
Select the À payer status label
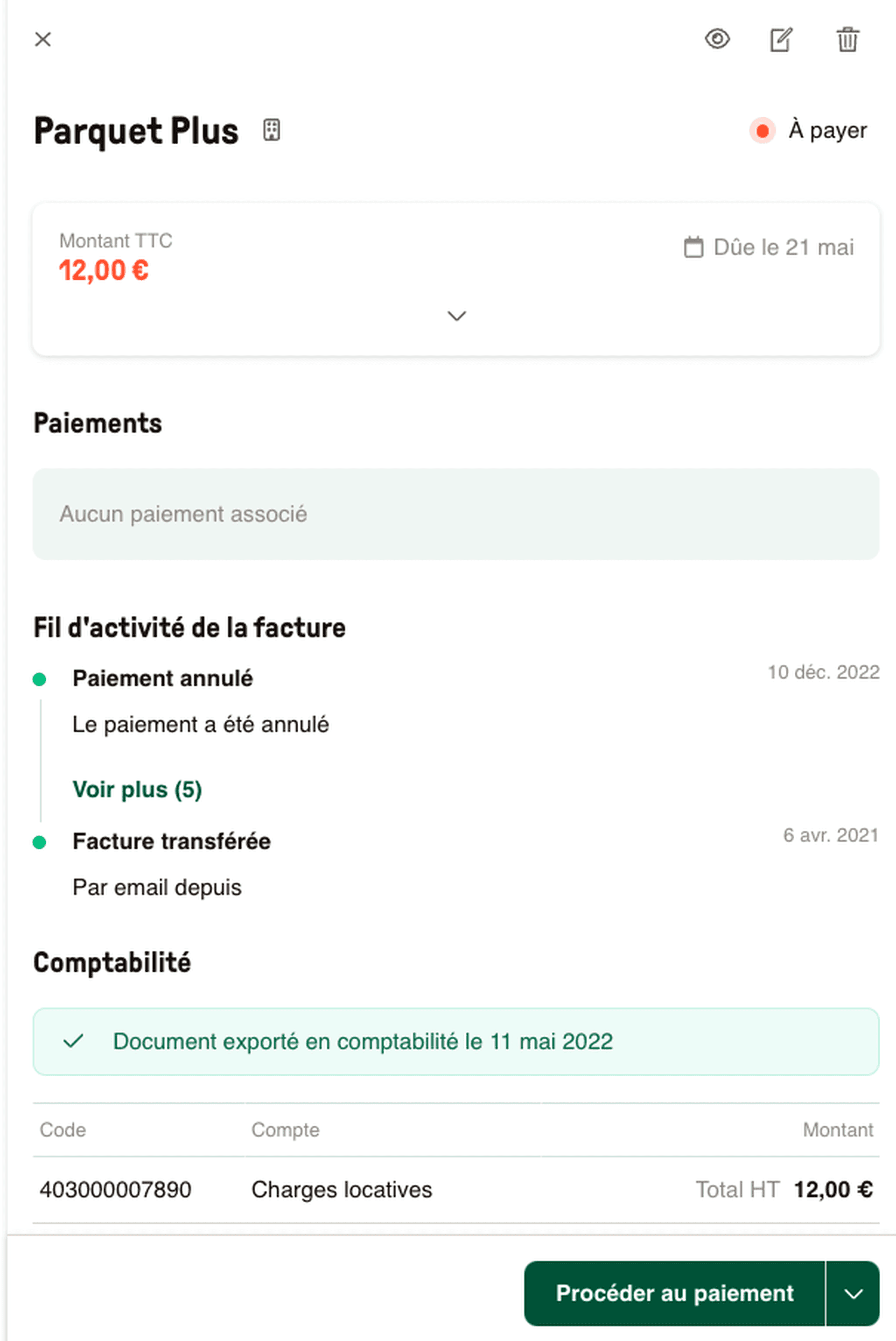827,130
